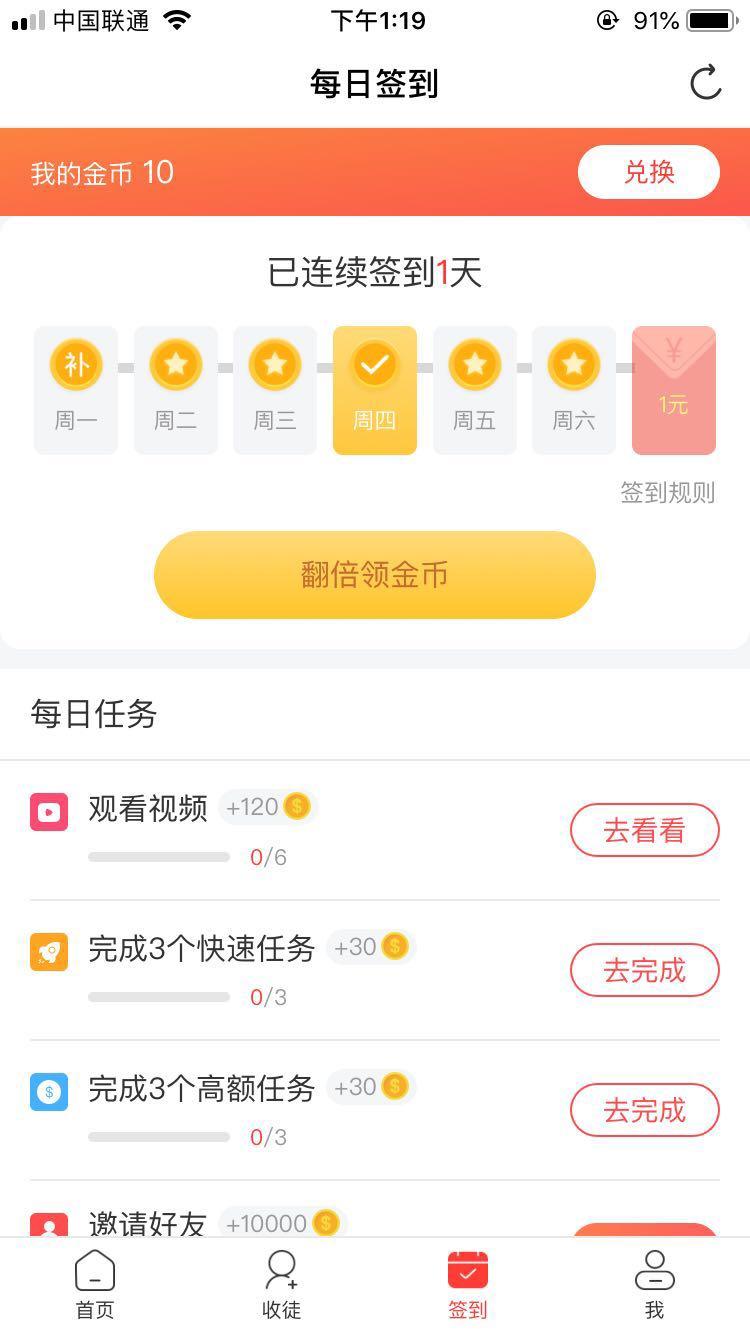Viewport: 750px width, 1334px height.
Task: Switch to the 首页 home tab
Action: 94,1284
